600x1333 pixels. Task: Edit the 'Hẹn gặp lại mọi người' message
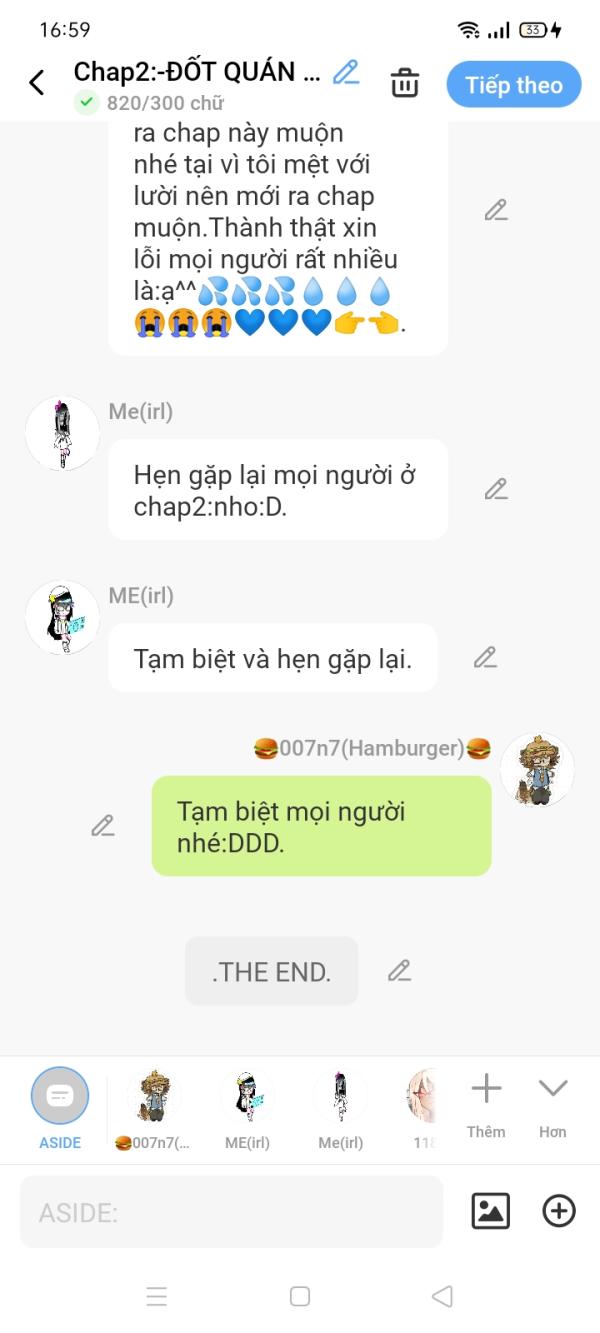click(x=496, y=489)
